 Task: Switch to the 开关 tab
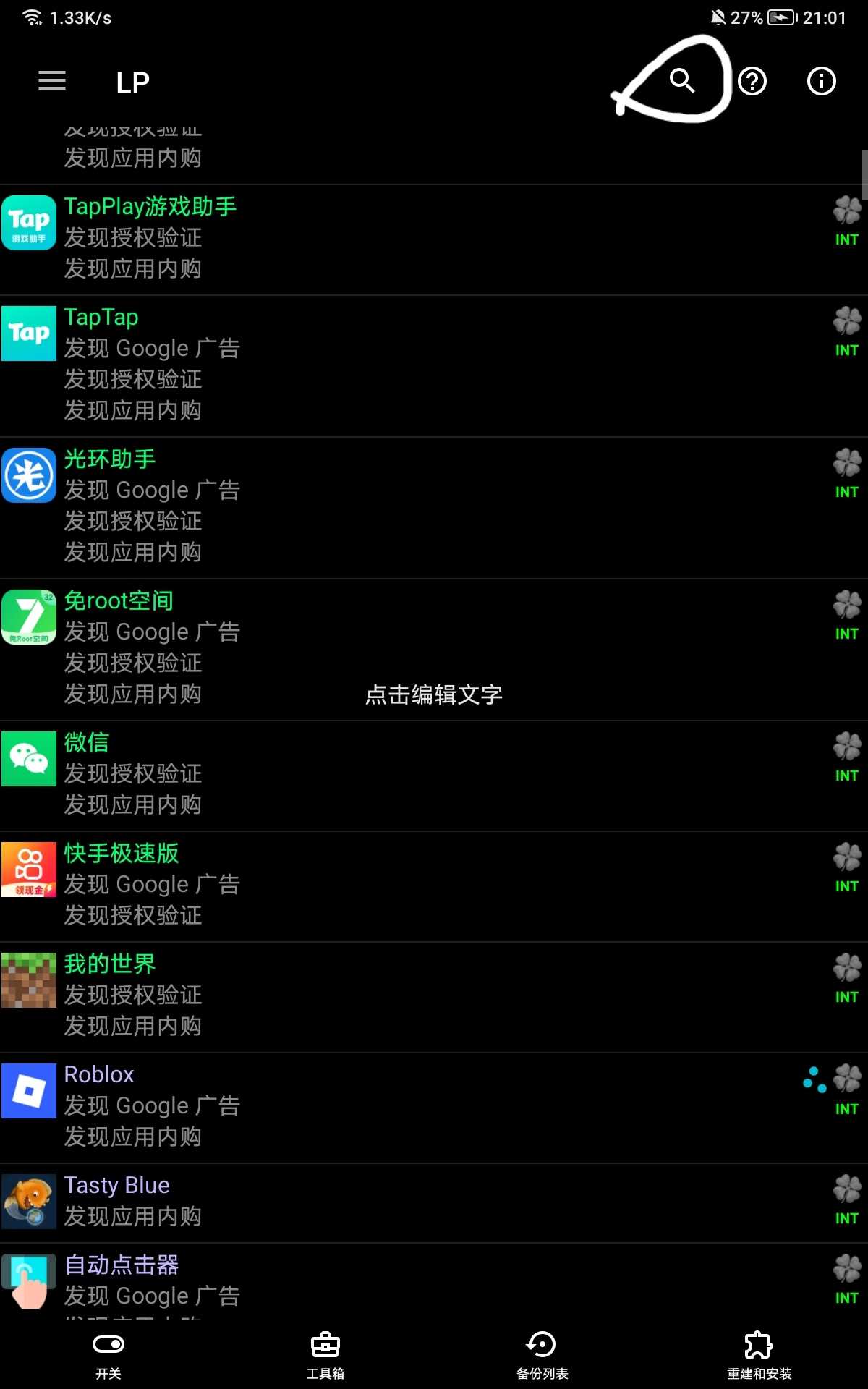[109, 1355]
